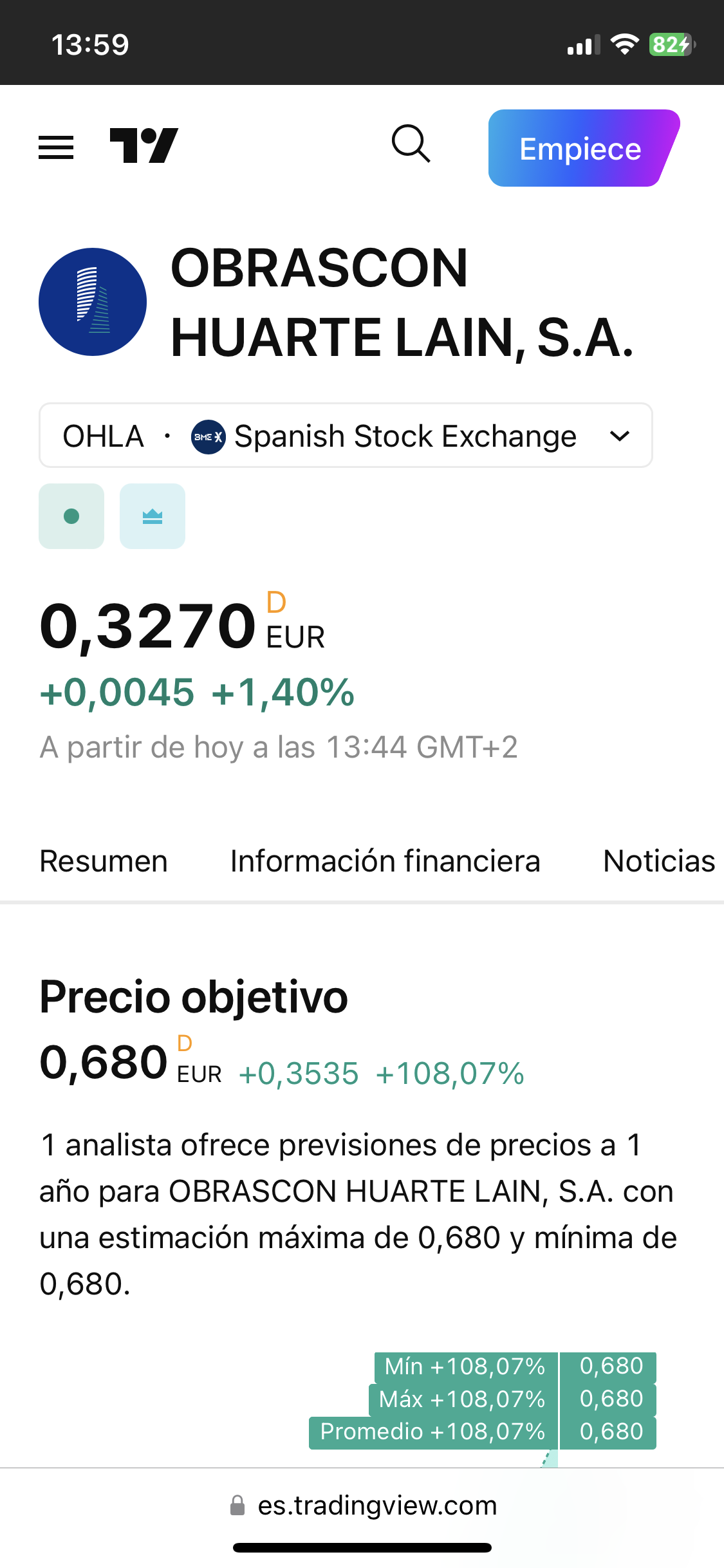Tap the Empiece button
The width and height of the screenshot is (724, 1568).
tap(583, 148)
